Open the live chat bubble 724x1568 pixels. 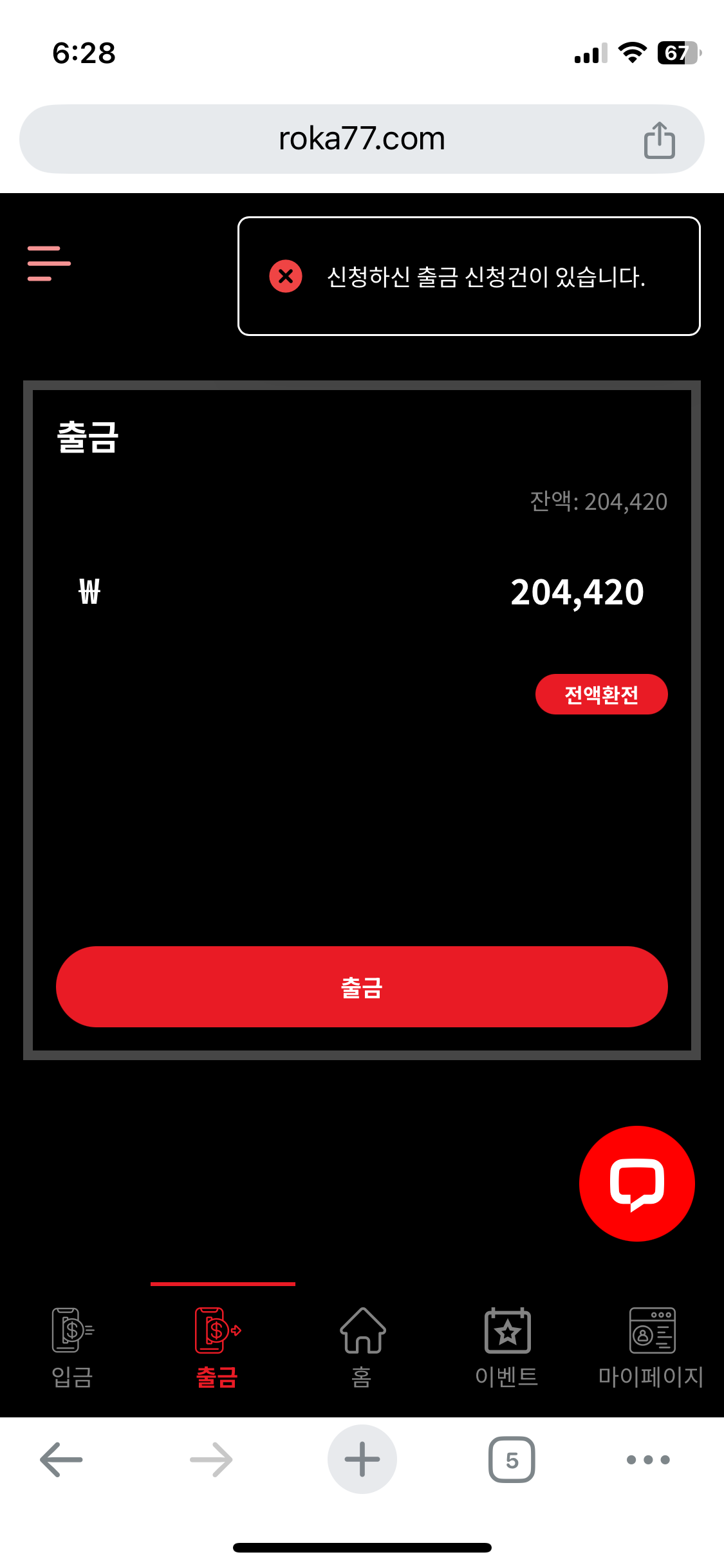click(x=636, y=1184)
